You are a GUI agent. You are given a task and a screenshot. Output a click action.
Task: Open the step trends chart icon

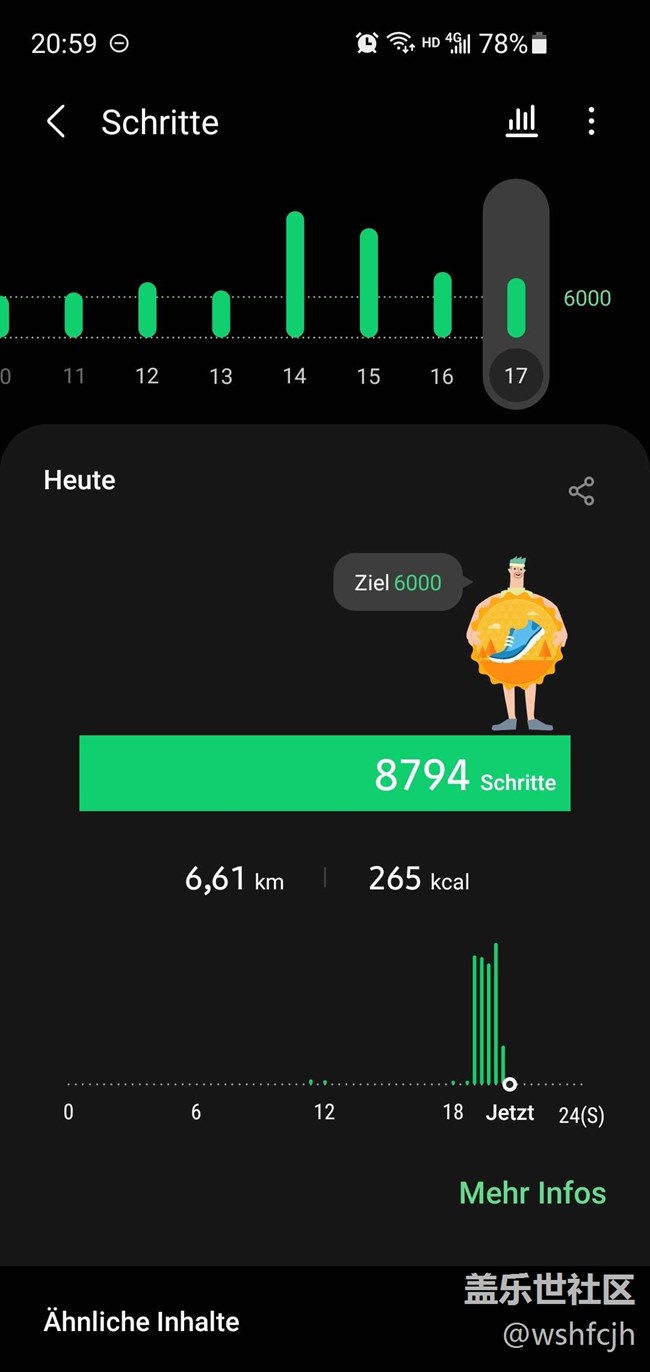tap(521, 122)
